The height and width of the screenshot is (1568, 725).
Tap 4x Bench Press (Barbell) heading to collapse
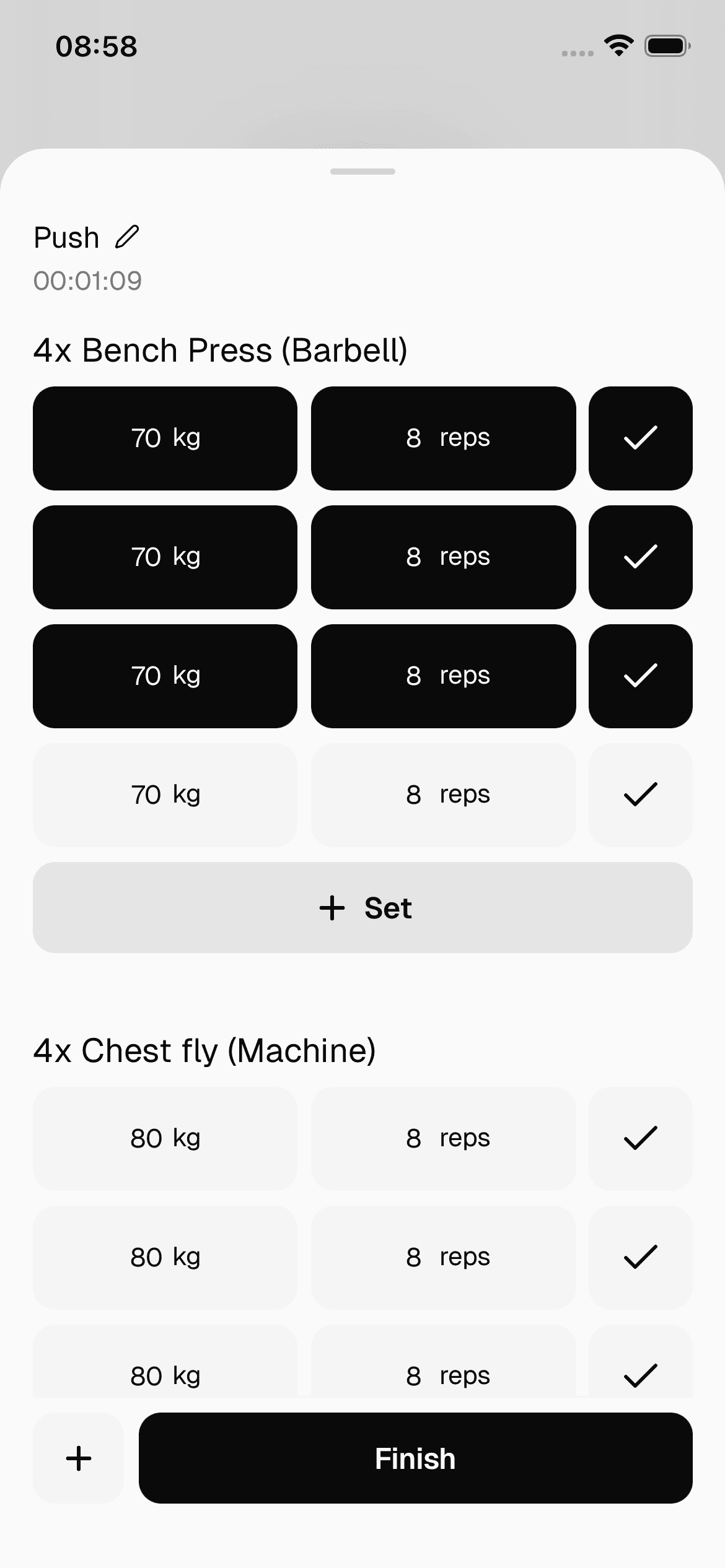(x=221, y=350)
